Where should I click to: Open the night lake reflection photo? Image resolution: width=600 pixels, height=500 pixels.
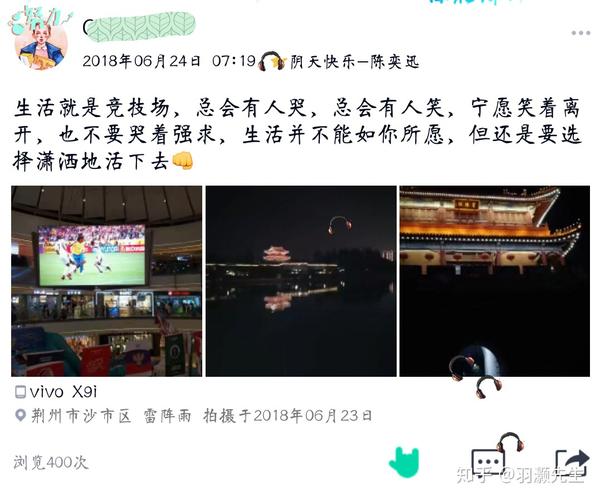tap(301, 281)
